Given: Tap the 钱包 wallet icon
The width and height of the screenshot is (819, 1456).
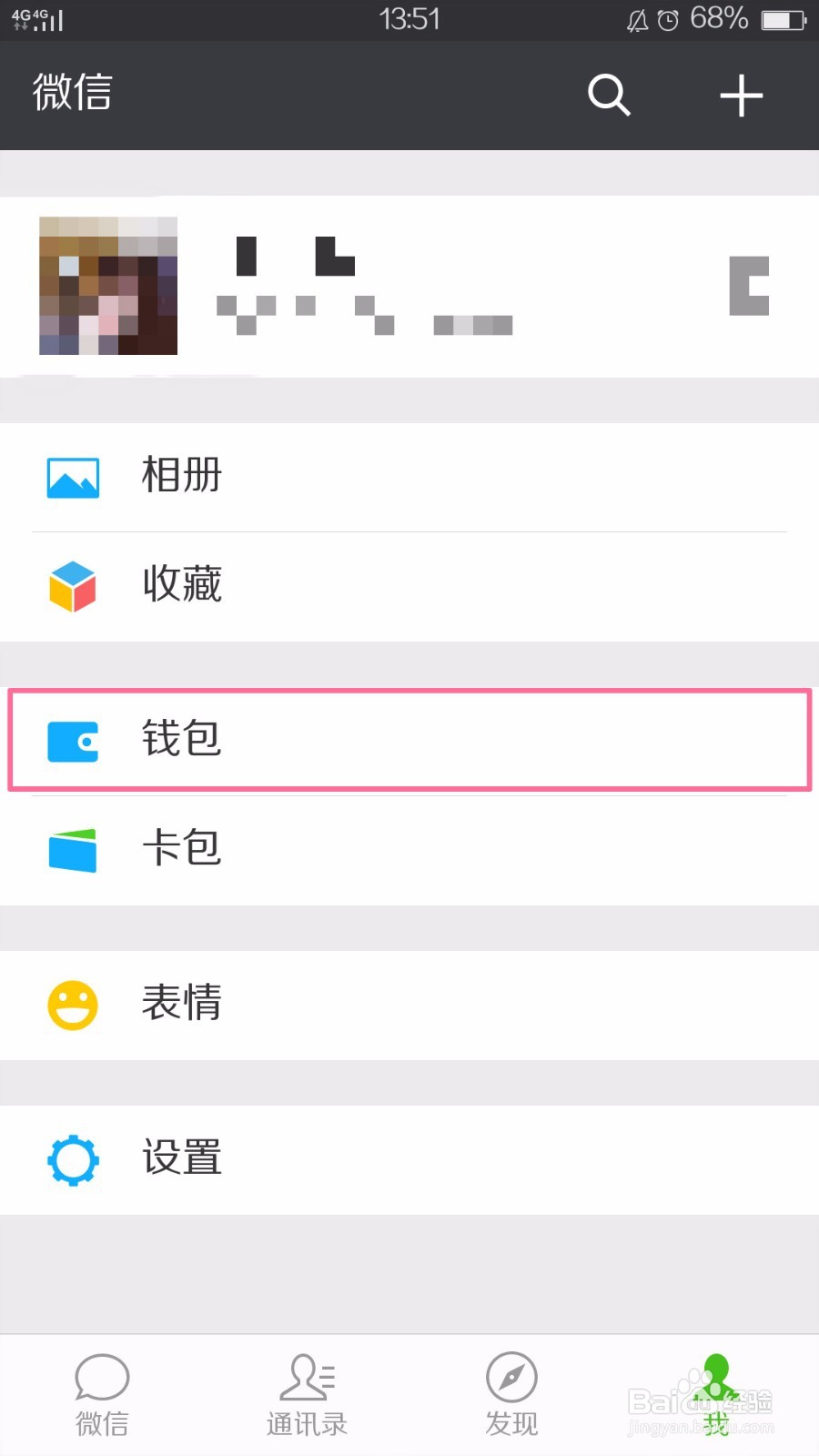Looking at the screenshot, I should tap(72, 740).
